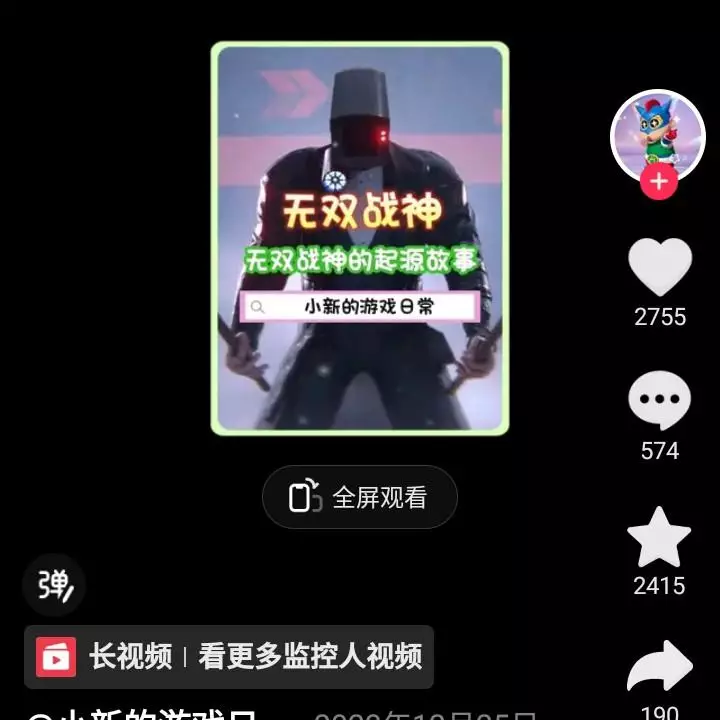Image resolution: width=720 pixels, height=720 pixels.
Task: Share this video using the arrow icon
Action: click(x=660, y=666)
